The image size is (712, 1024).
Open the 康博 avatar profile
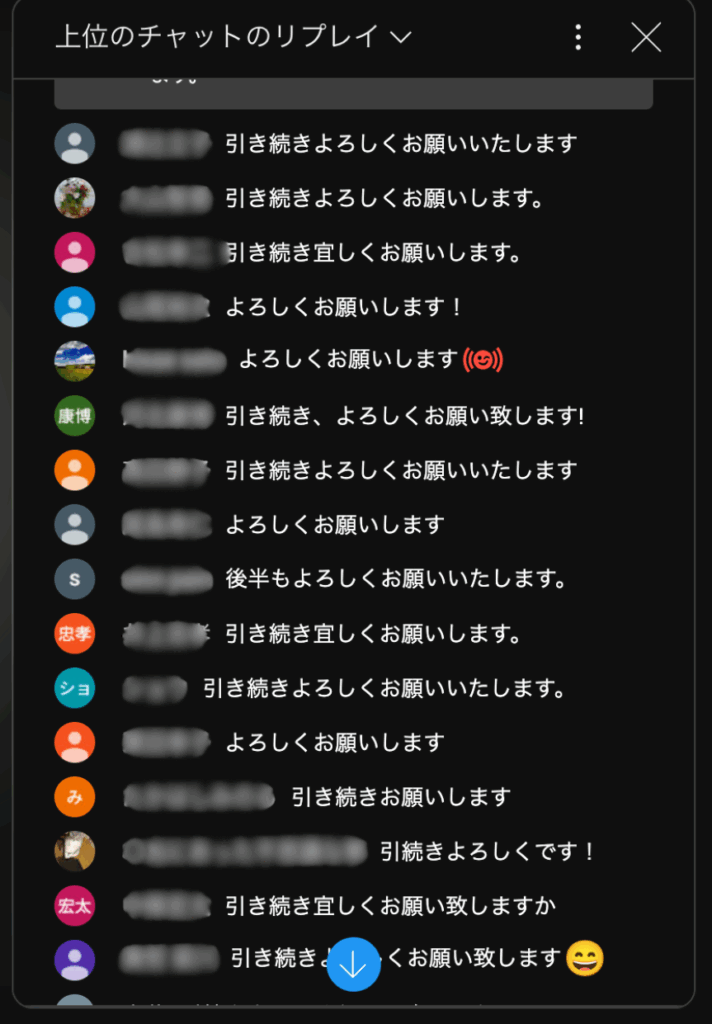(75, 416)
